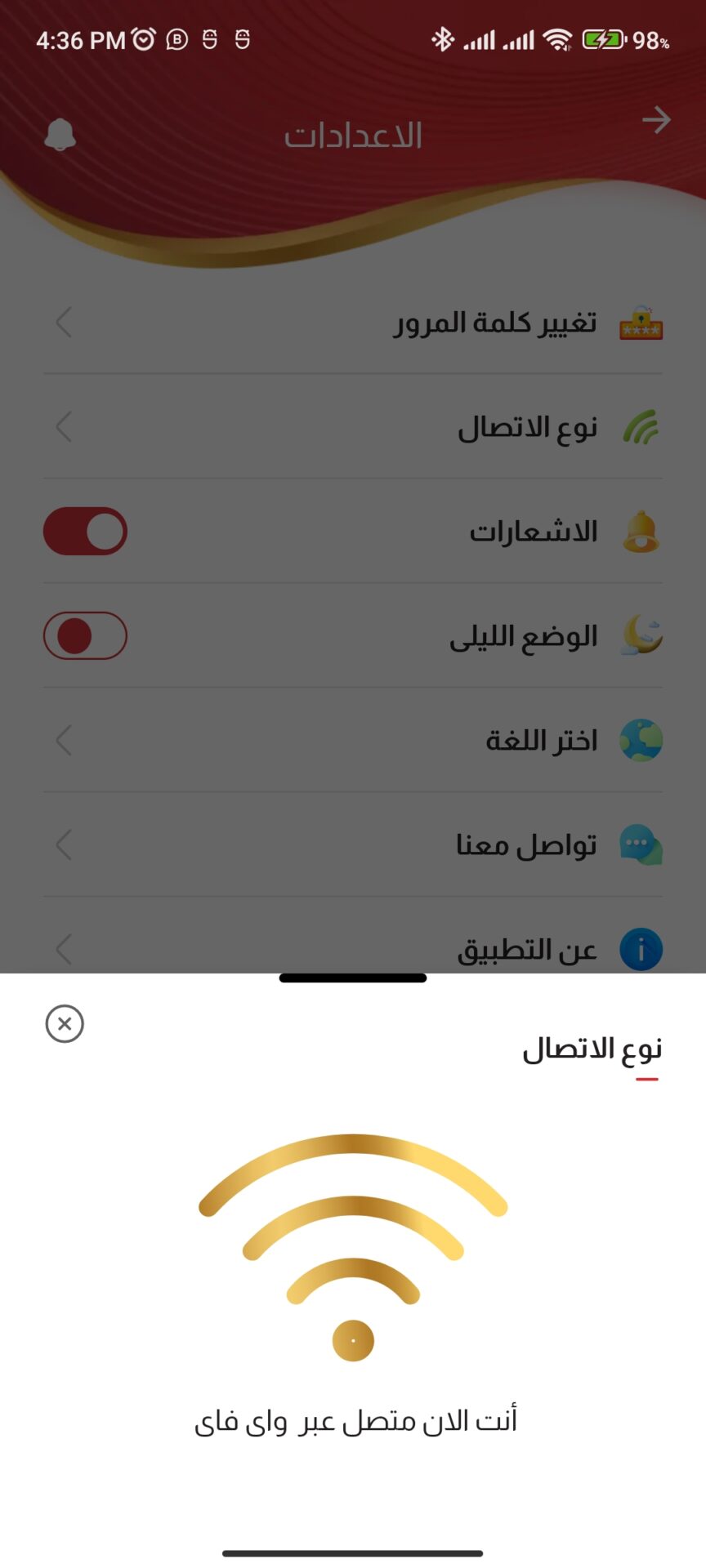
Task: Expand the اختر اللغة language chevron
Action: (63, 740)
